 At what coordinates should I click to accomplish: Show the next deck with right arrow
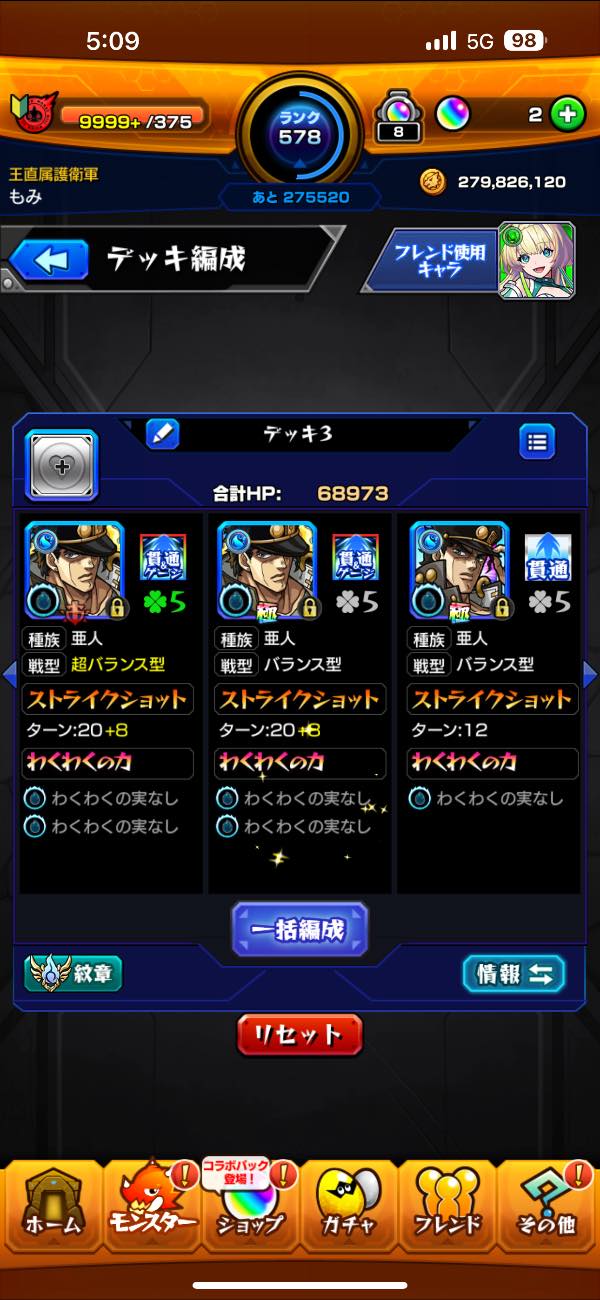coord(589,675)
